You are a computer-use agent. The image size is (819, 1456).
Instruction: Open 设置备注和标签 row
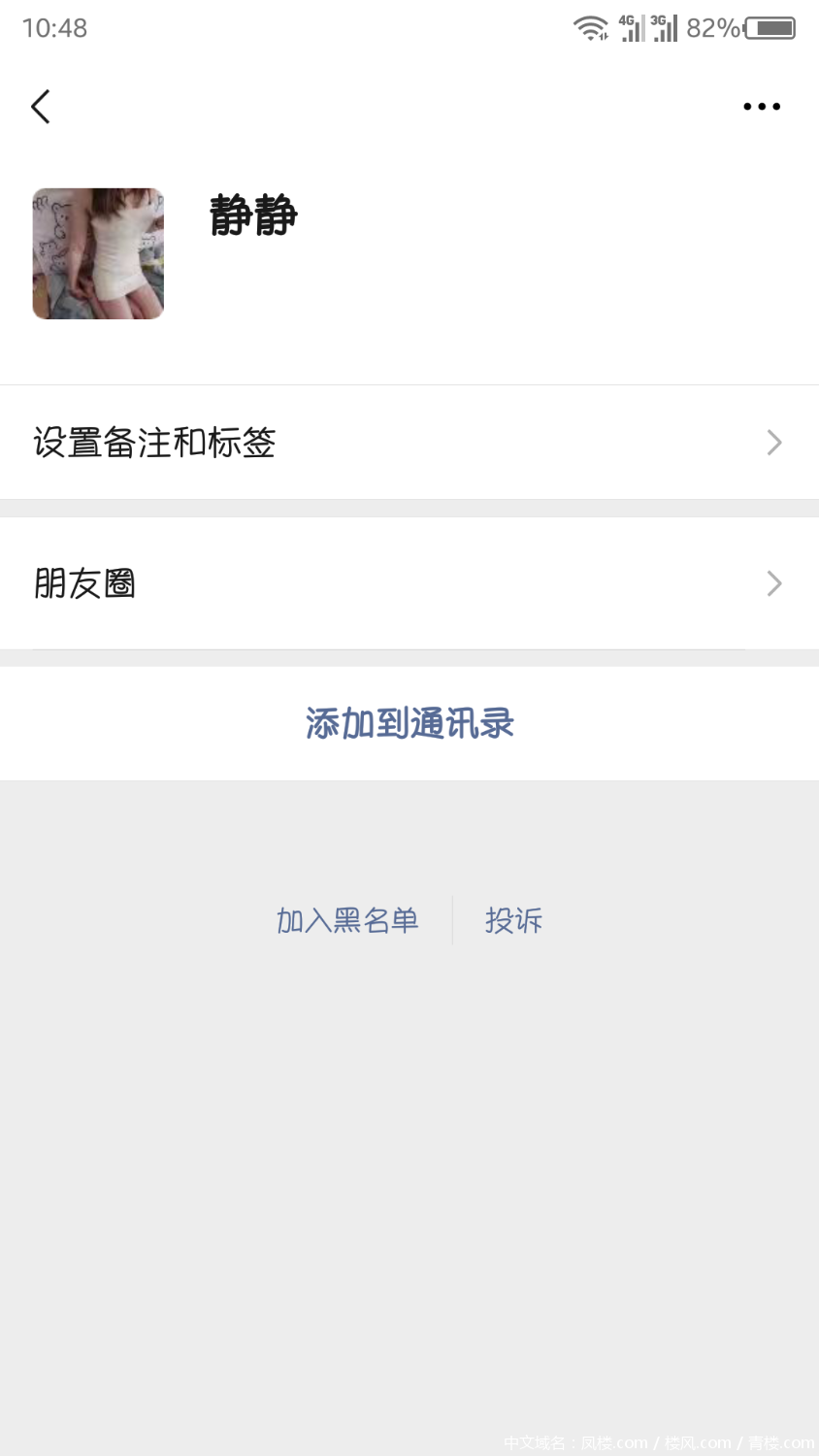point(409,443)
